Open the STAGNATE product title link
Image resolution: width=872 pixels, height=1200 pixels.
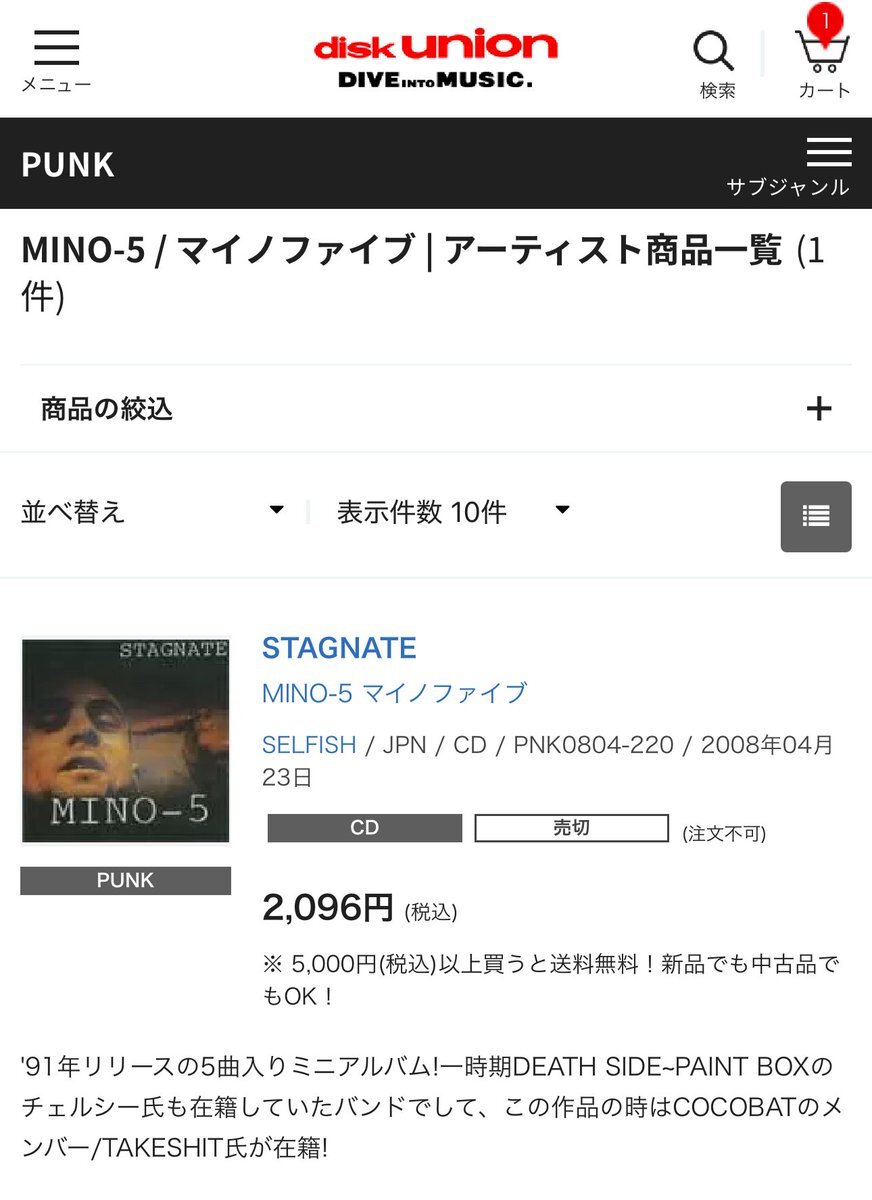[339, 648]
